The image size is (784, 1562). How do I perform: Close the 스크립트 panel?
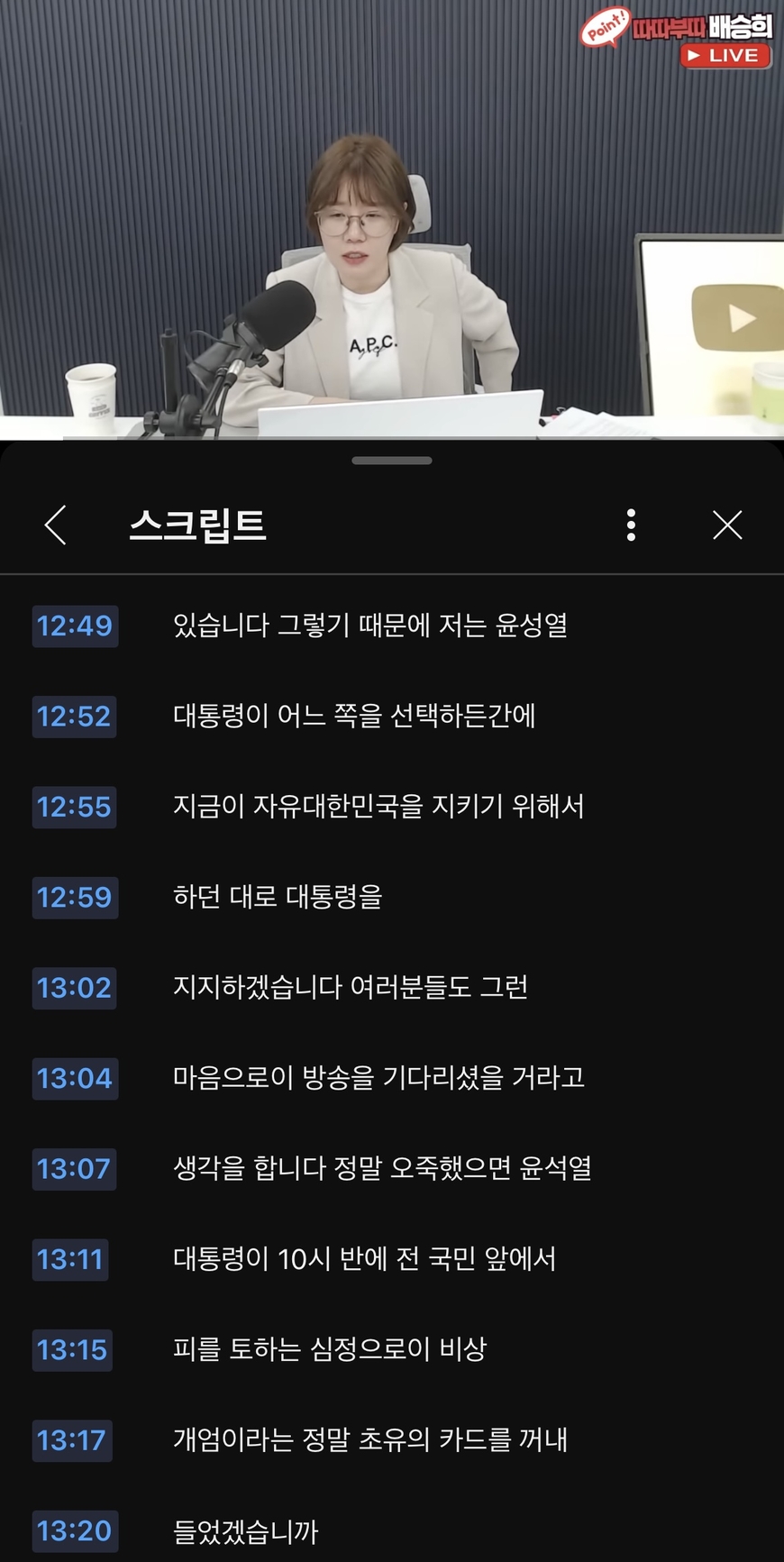[727, 525]
